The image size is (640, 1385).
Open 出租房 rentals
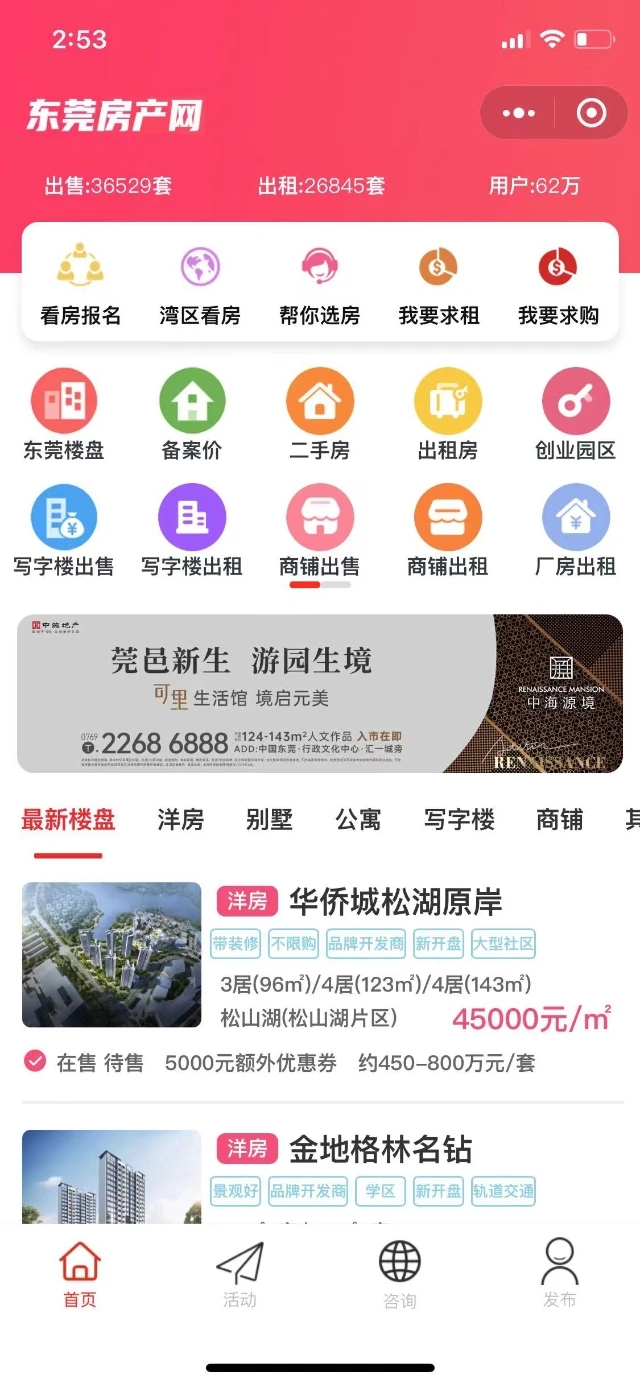tap(448, 415)
